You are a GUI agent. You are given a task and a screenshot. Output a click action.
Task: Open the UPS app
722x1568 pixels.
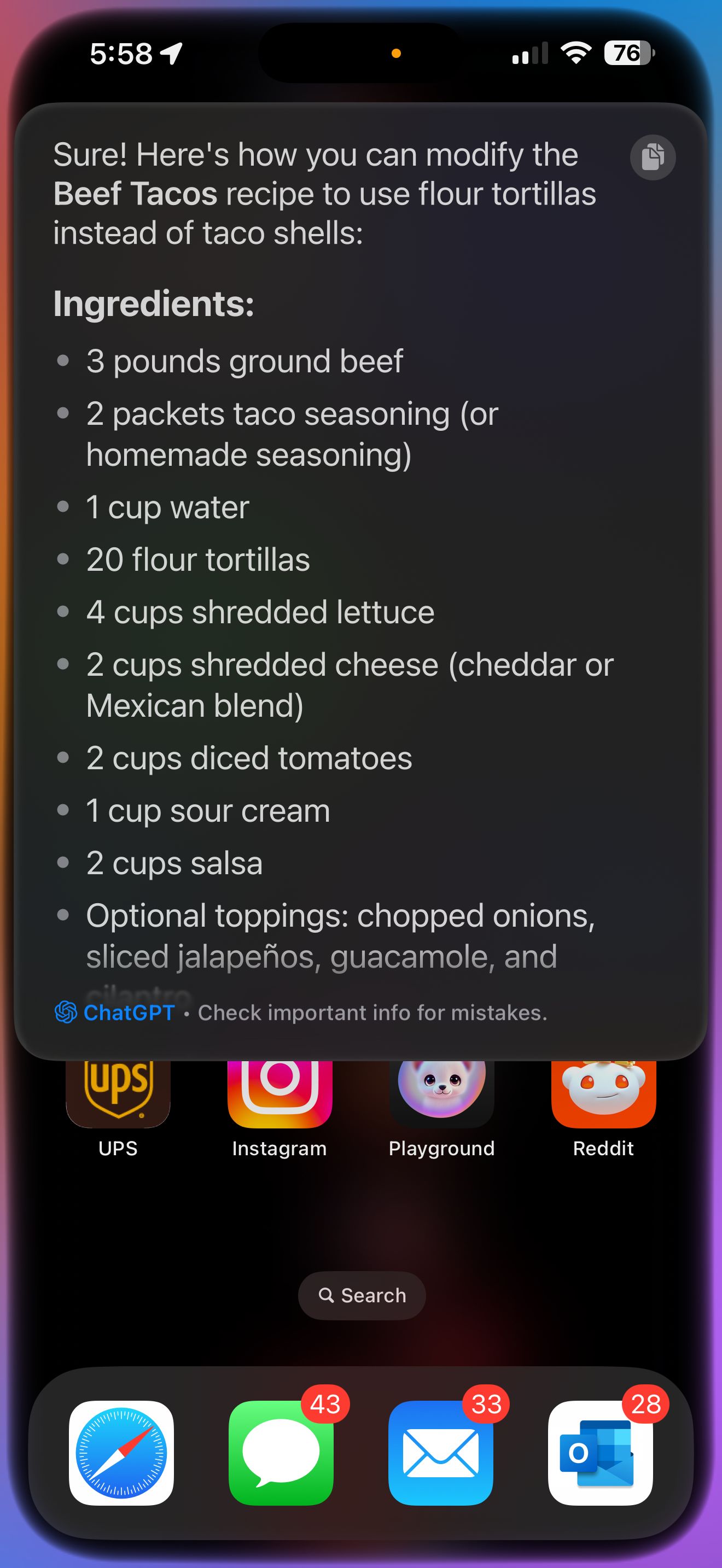pyautogui.click(x=118, y=1093)
